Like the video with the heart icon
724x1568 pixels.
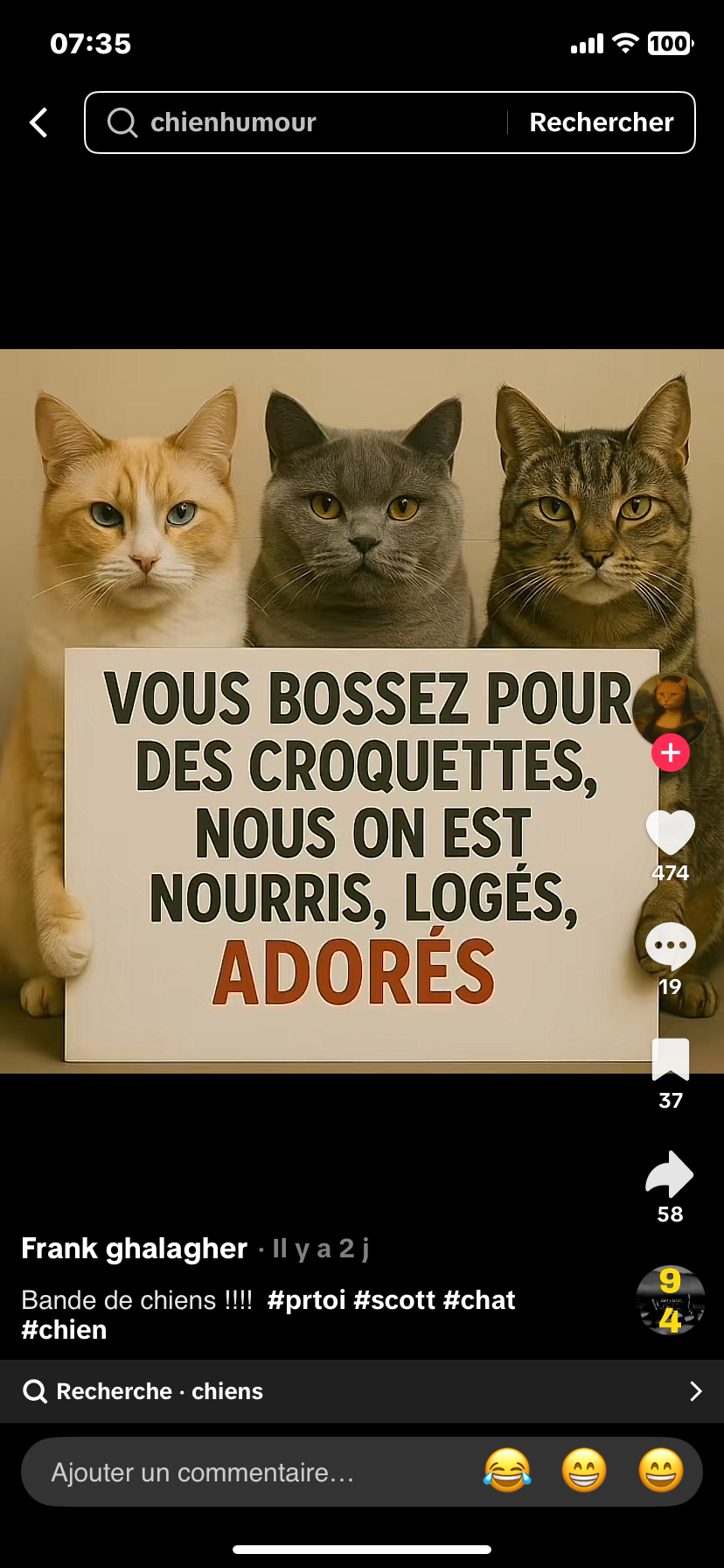670,832
